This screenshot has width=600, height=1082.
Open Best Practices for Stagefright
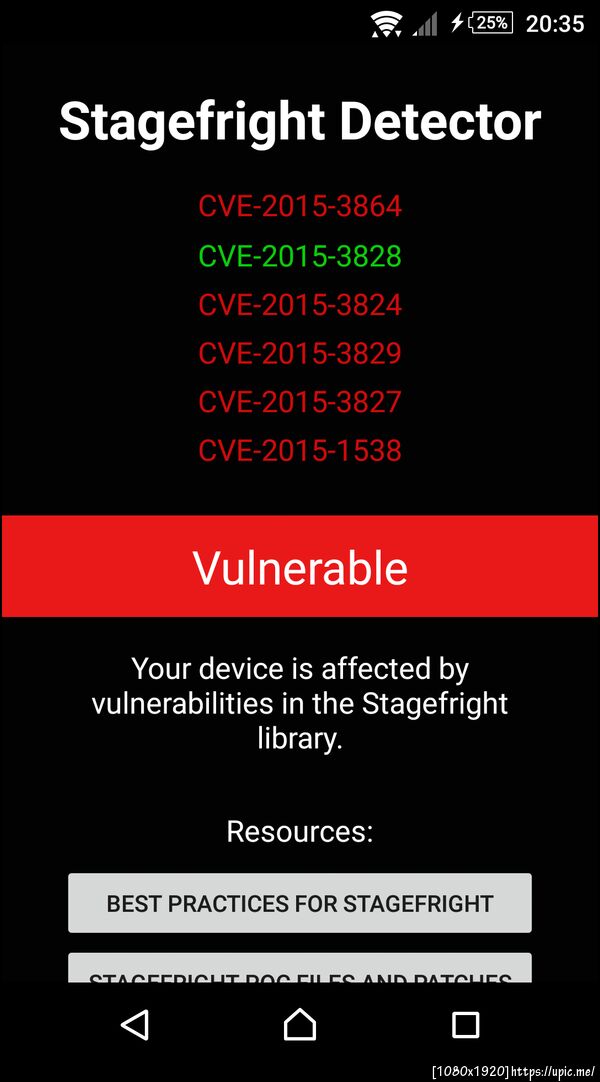[x=299, y=903]
